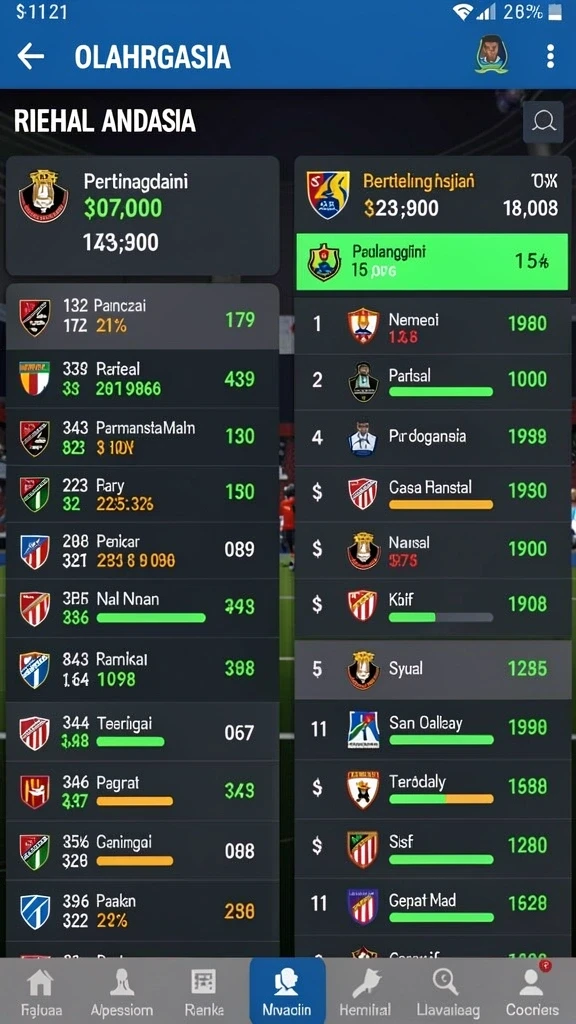The width and height of the screenshot is (576, 1024).
Task: Open the Teerigai row
Action: point(142,731)
